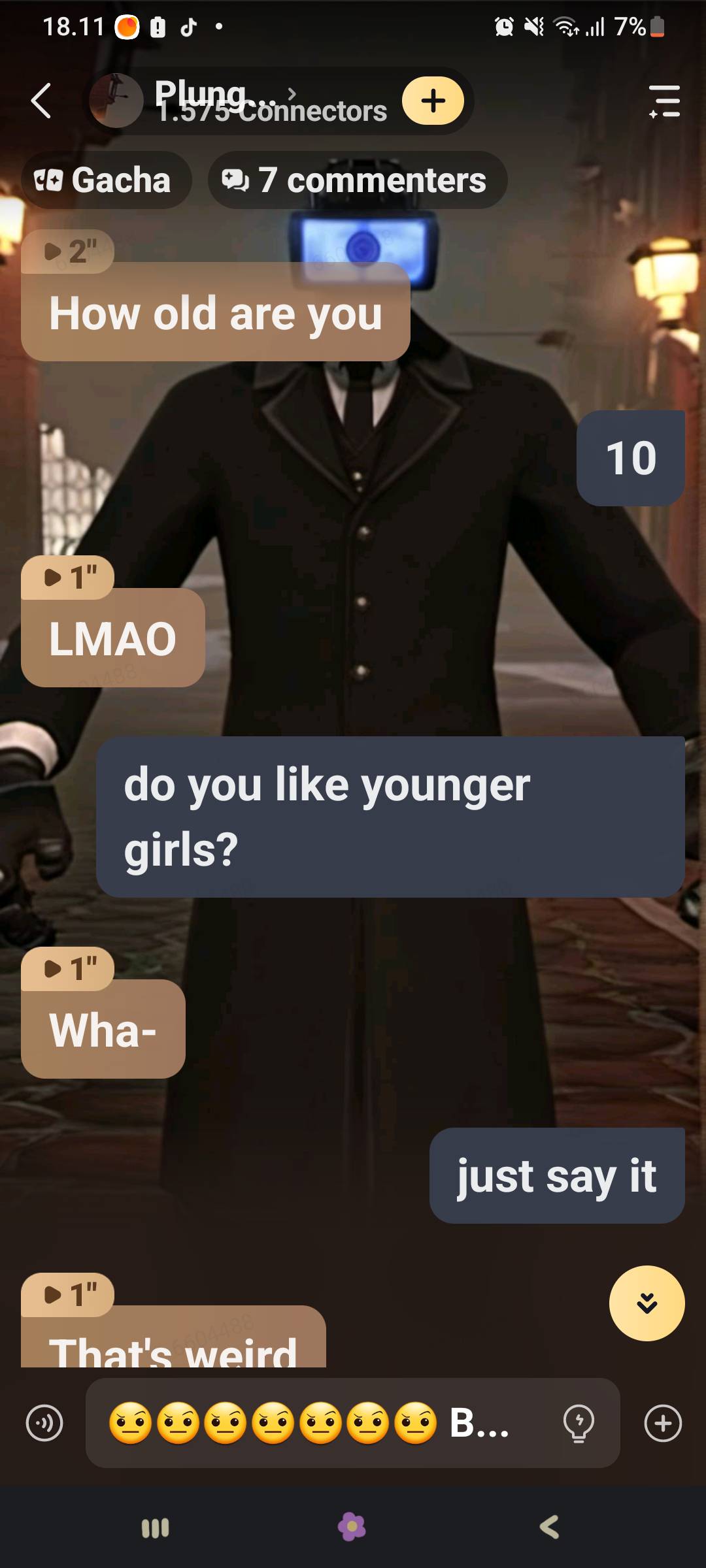Jump to latest messages with the down arrows

647,1303
